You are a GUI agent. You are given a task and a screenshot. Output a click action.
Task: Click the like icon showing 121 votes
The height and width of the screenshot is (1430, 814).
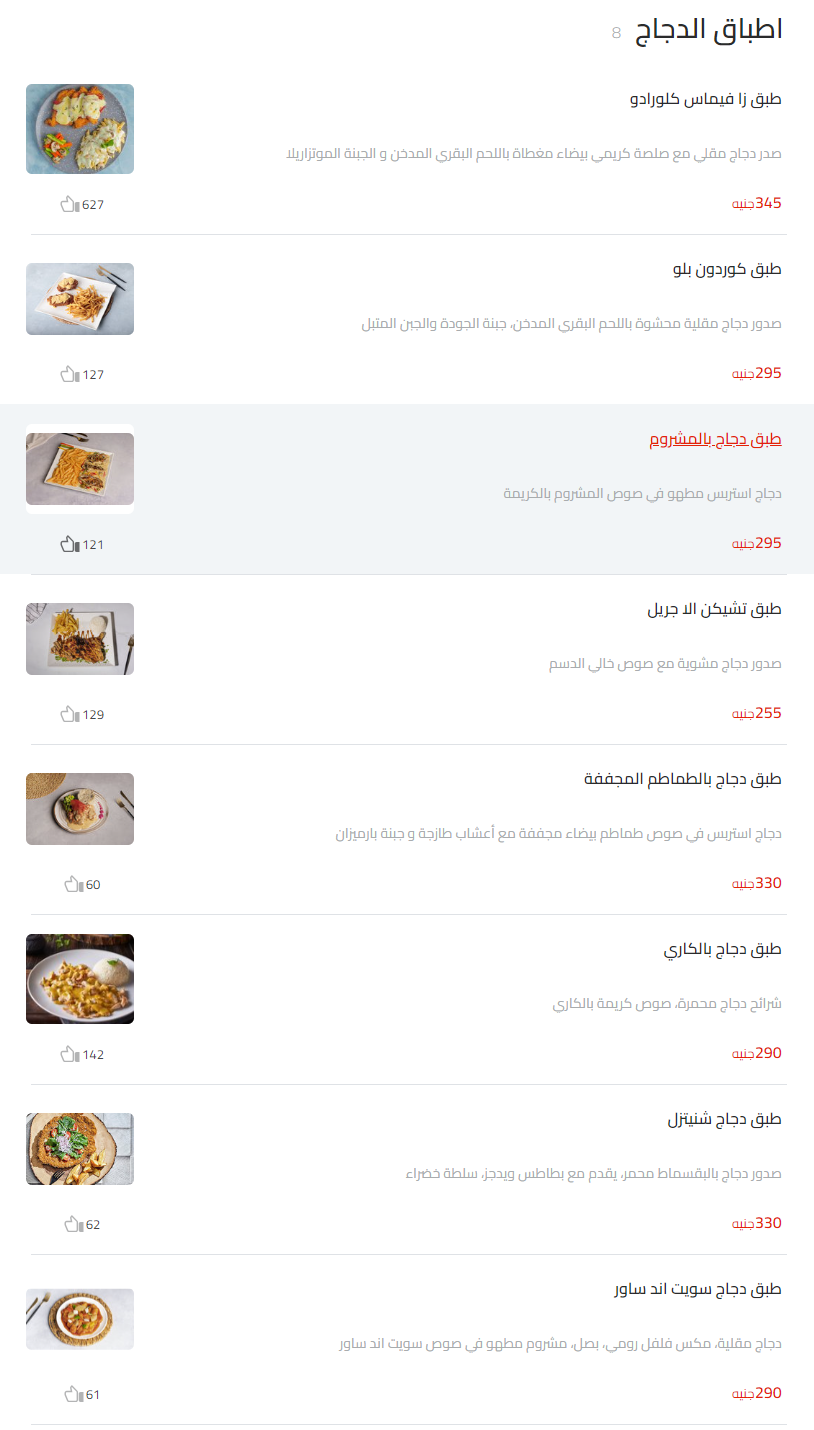pos(68,544)
